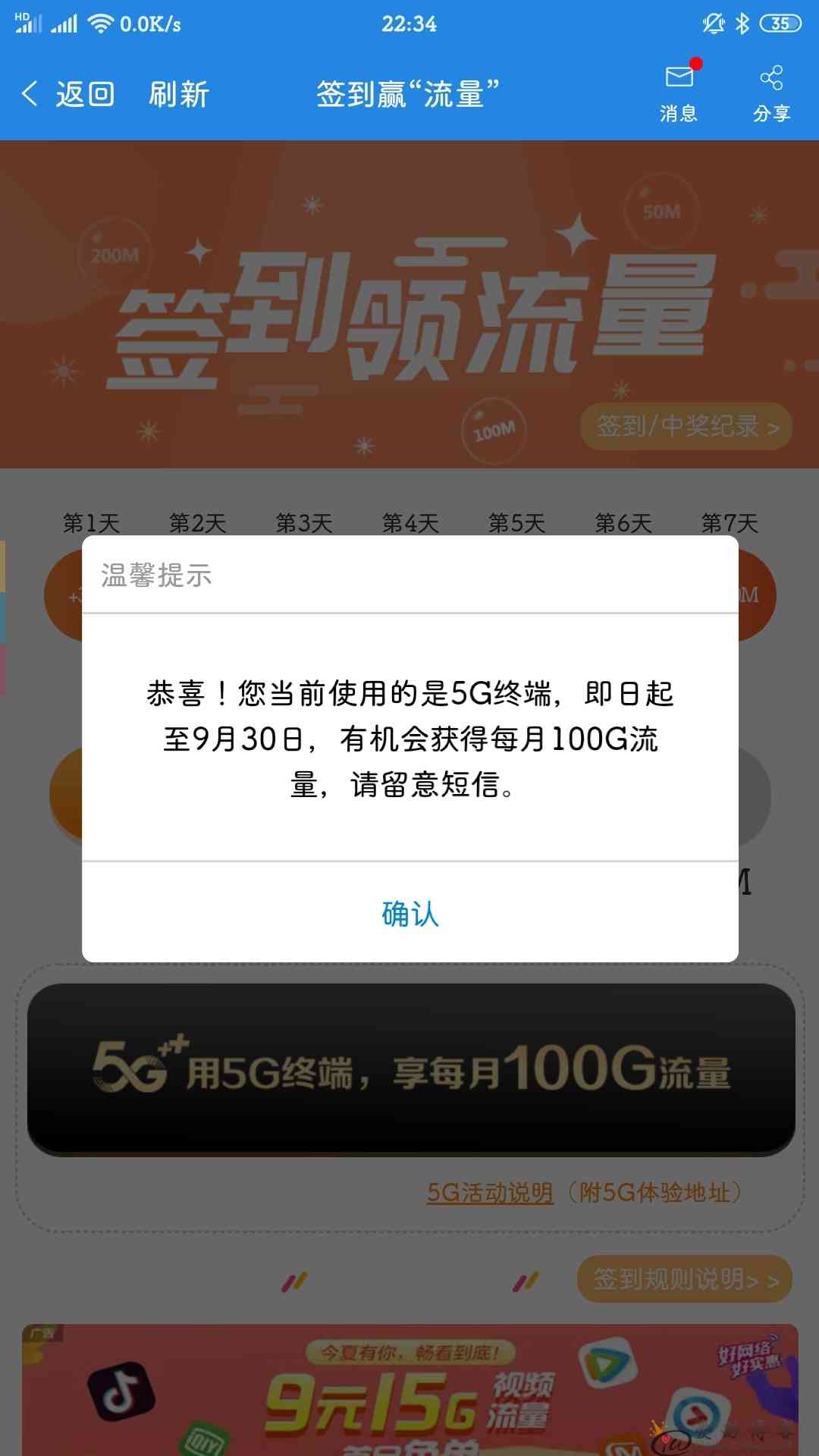Open 签到/中奖纪录 records
The width and height of the screenshot is (819, 1456).
click(686, 426)
